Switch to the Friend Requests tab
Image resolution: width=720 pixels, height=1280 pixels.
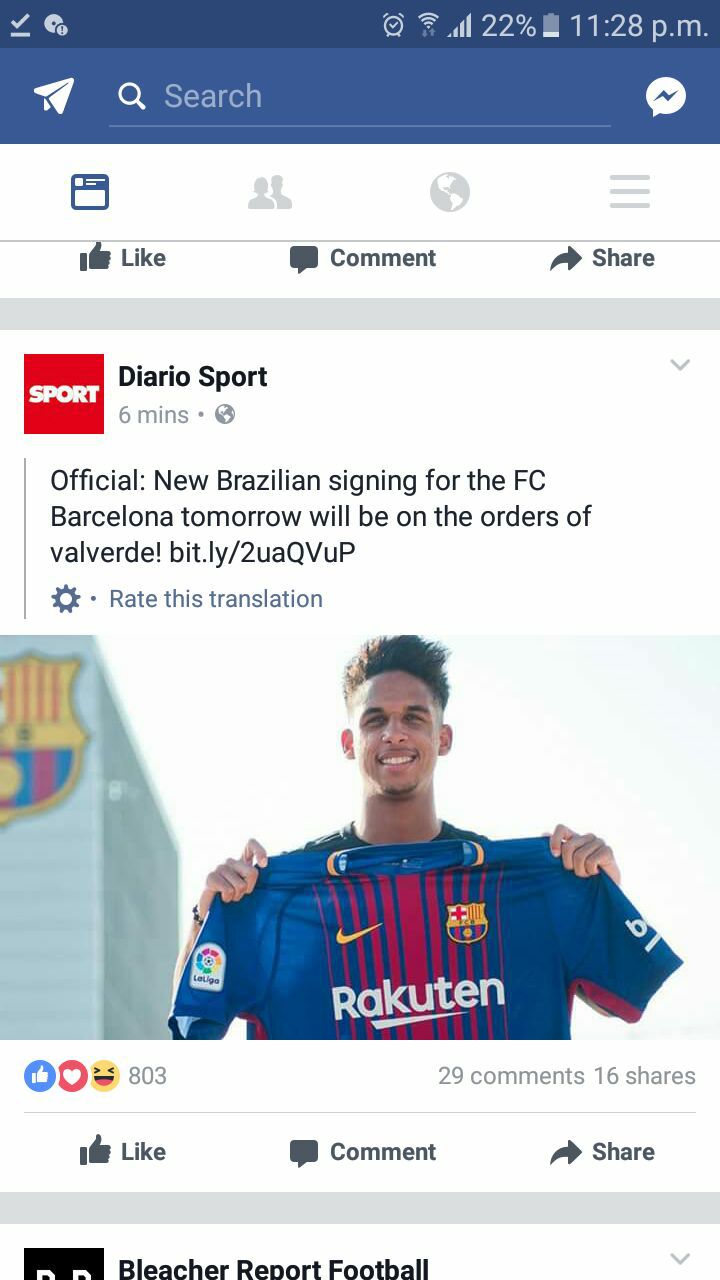270,191
